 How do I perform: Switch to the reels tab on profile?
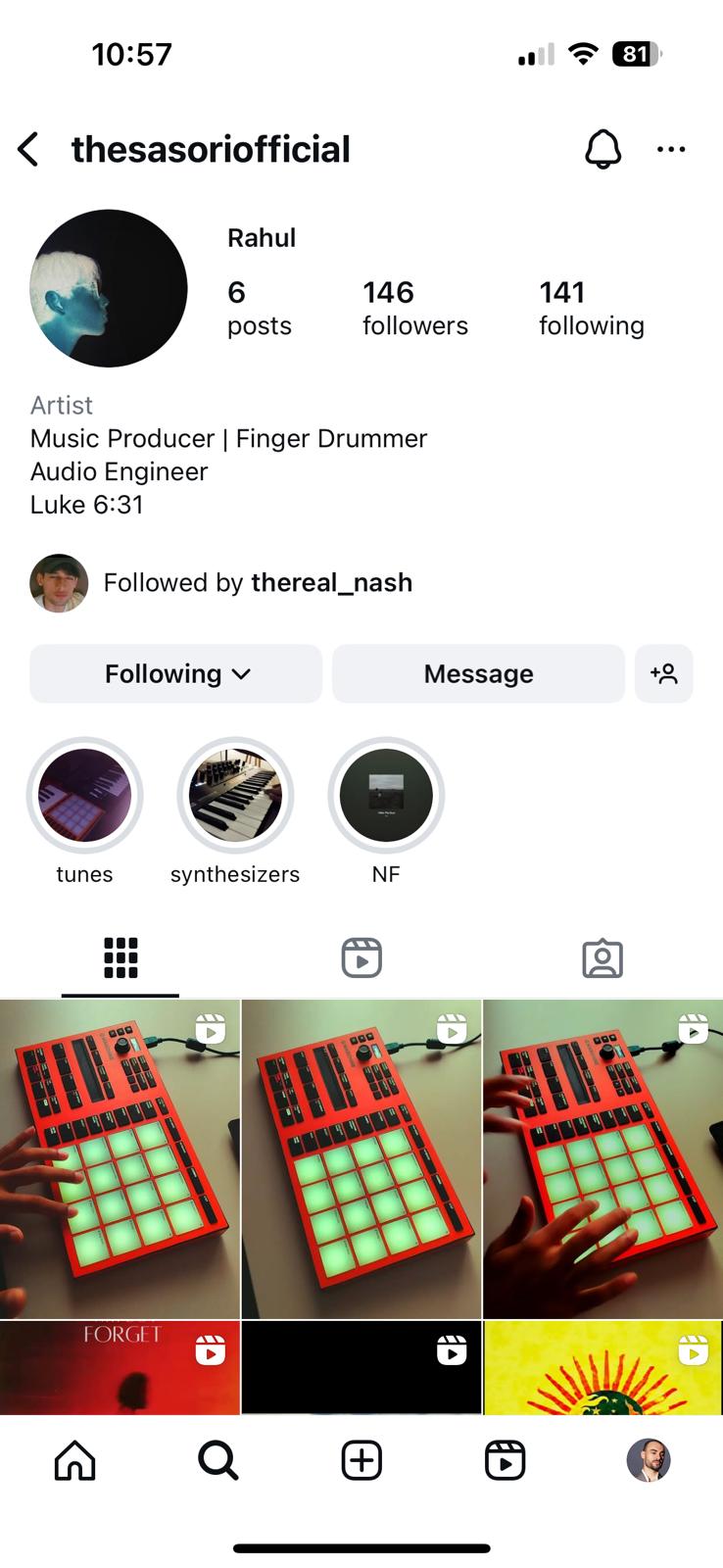(361, 958)
